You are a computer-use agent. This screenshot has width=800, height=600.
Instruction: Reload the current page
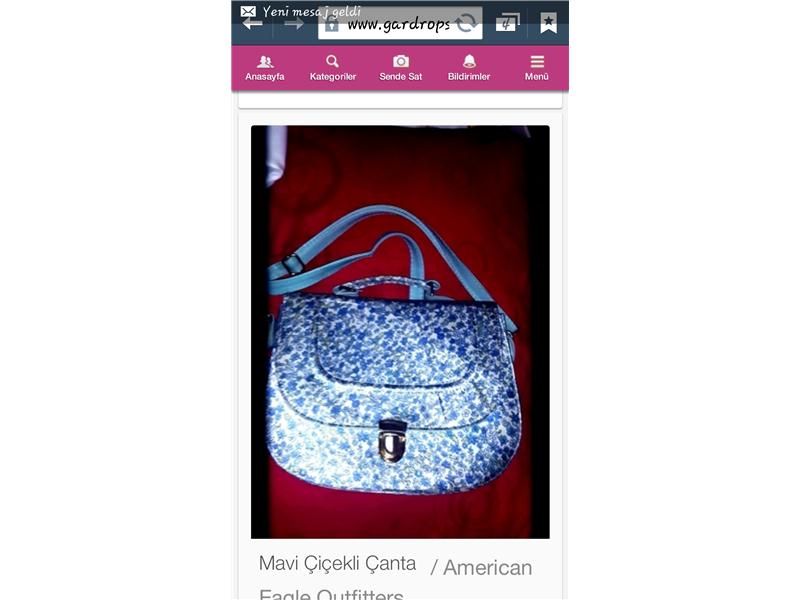coord(466,24)
